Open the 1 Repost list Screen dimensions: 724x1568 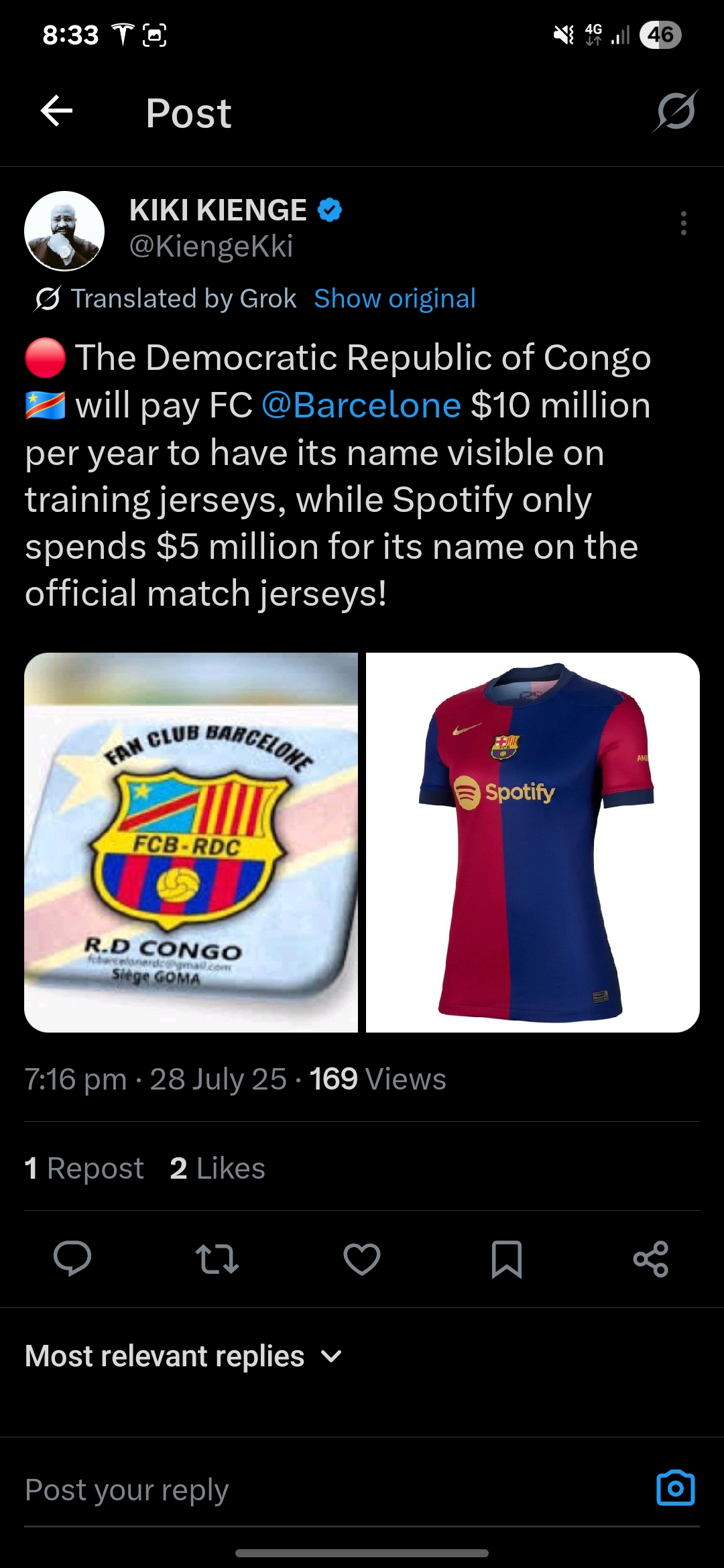(x=84, y=1168)
